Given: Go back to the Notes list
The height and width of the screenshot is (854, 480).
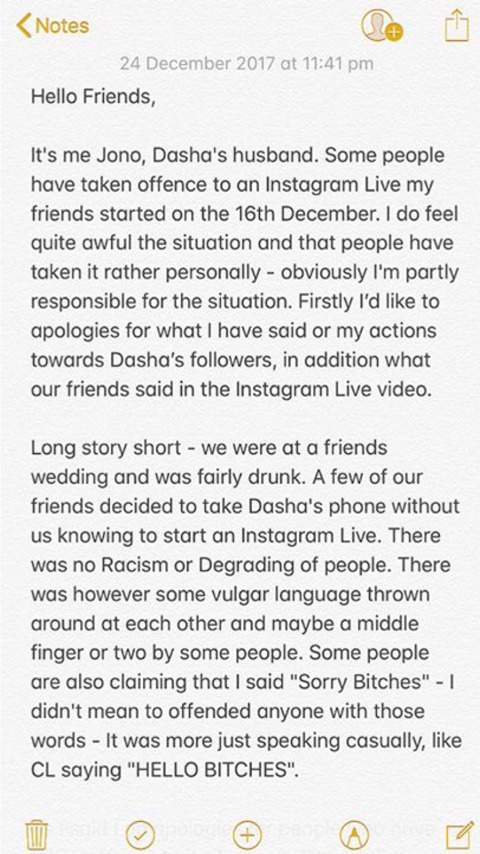Looking at the screenshot, I should click(52, 26).
